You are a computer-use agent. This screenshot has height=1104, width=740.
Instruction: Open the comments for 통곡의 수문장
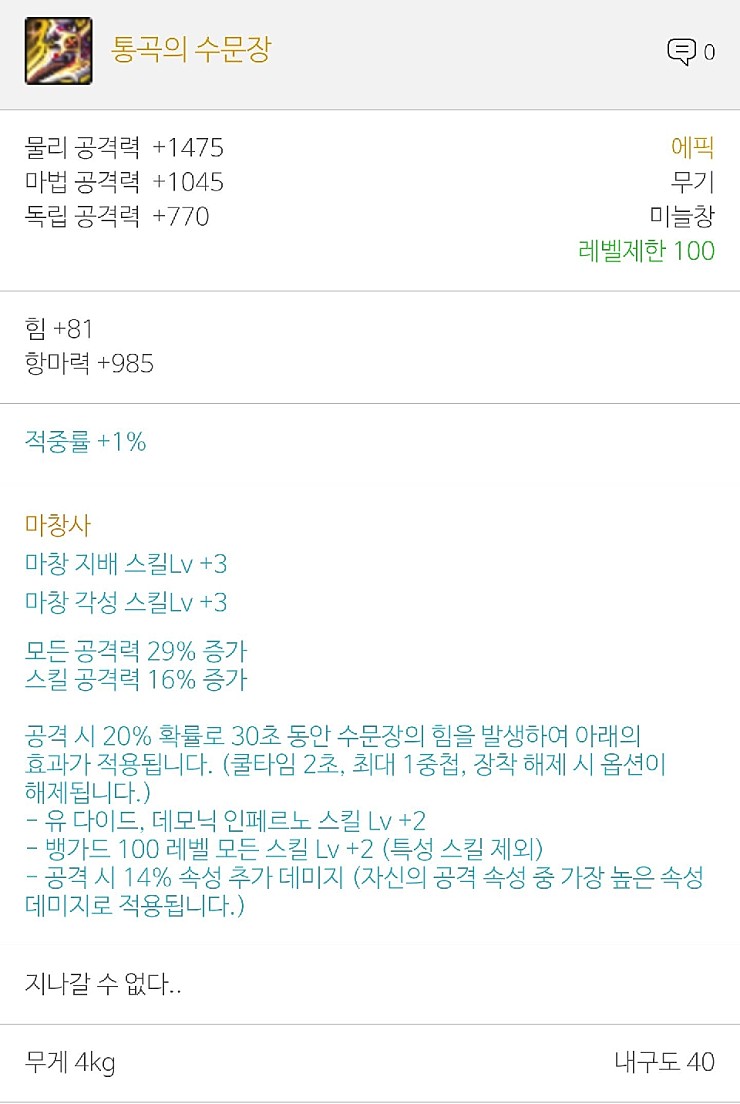coord(683,51)
